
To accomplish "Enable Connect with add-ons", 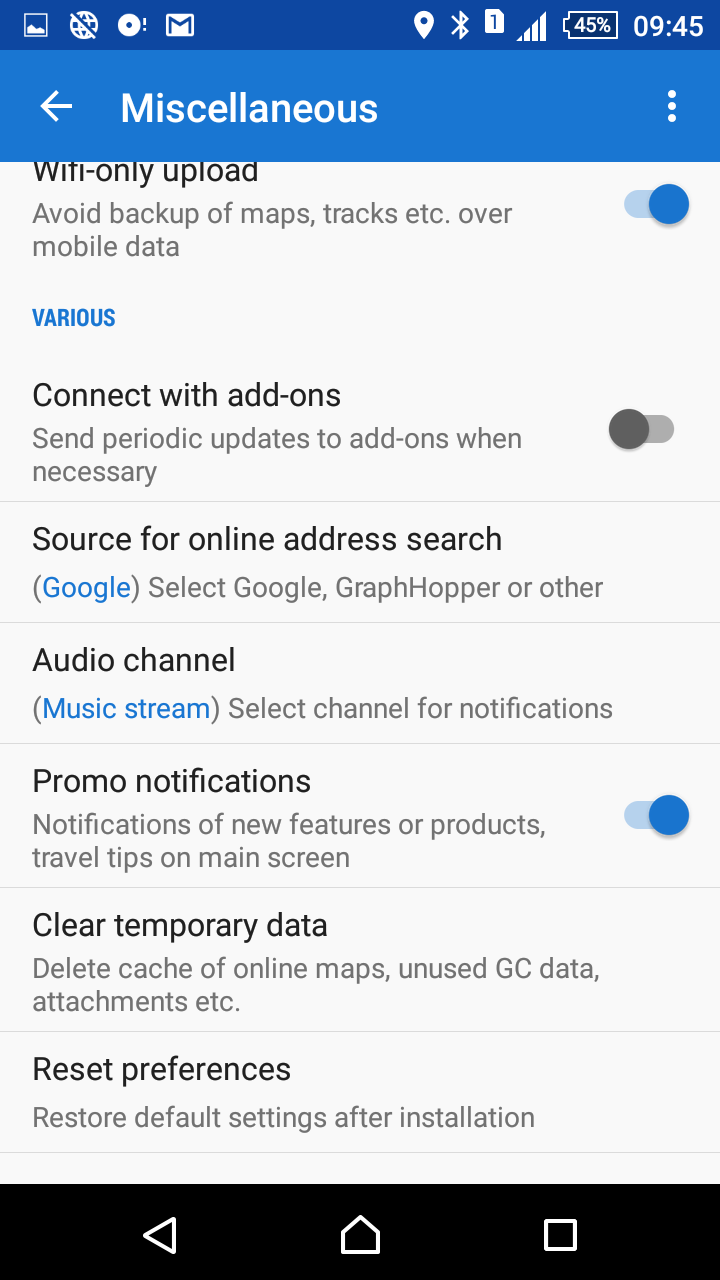I will 642,430.
